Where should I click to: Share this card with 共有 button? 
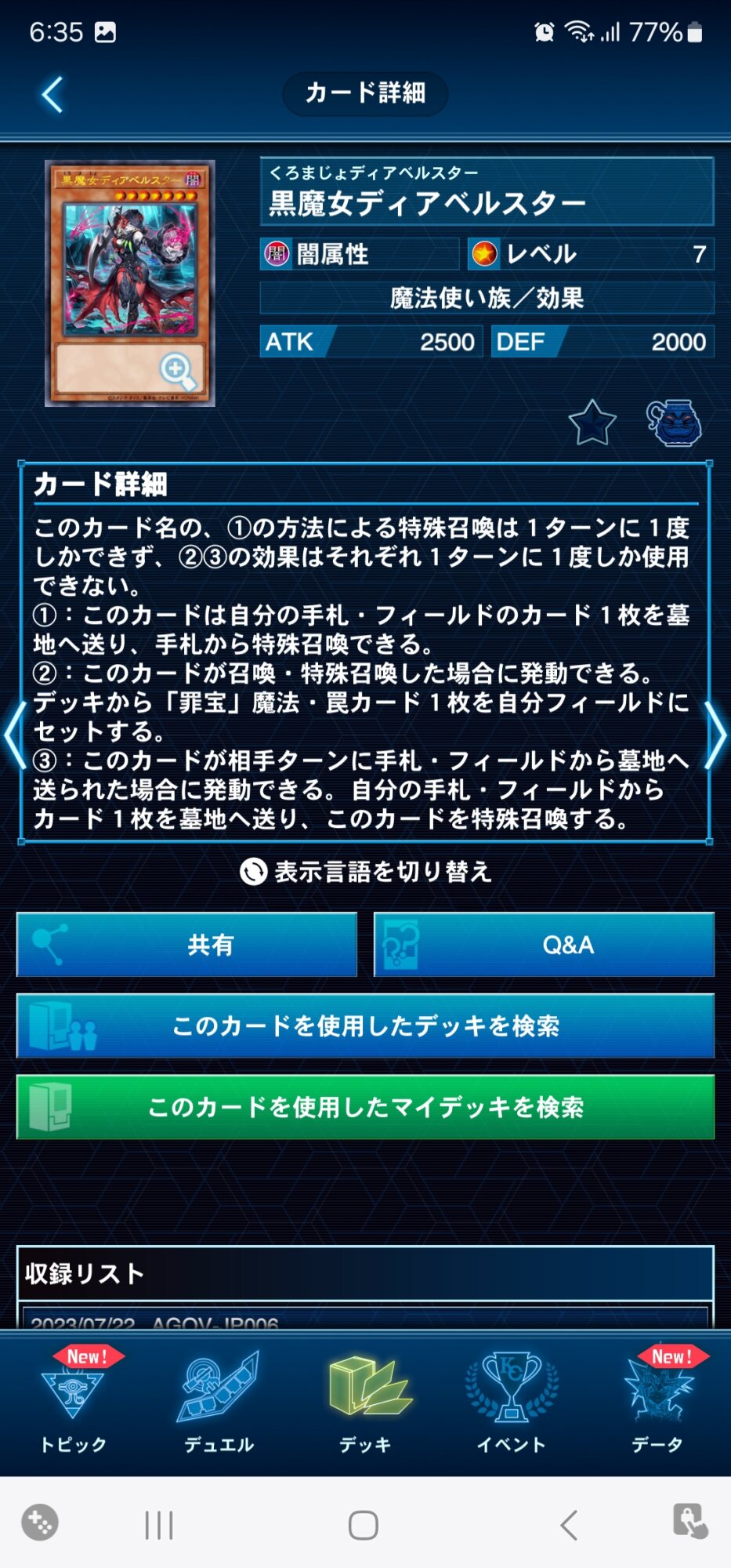tap(186, 945)
